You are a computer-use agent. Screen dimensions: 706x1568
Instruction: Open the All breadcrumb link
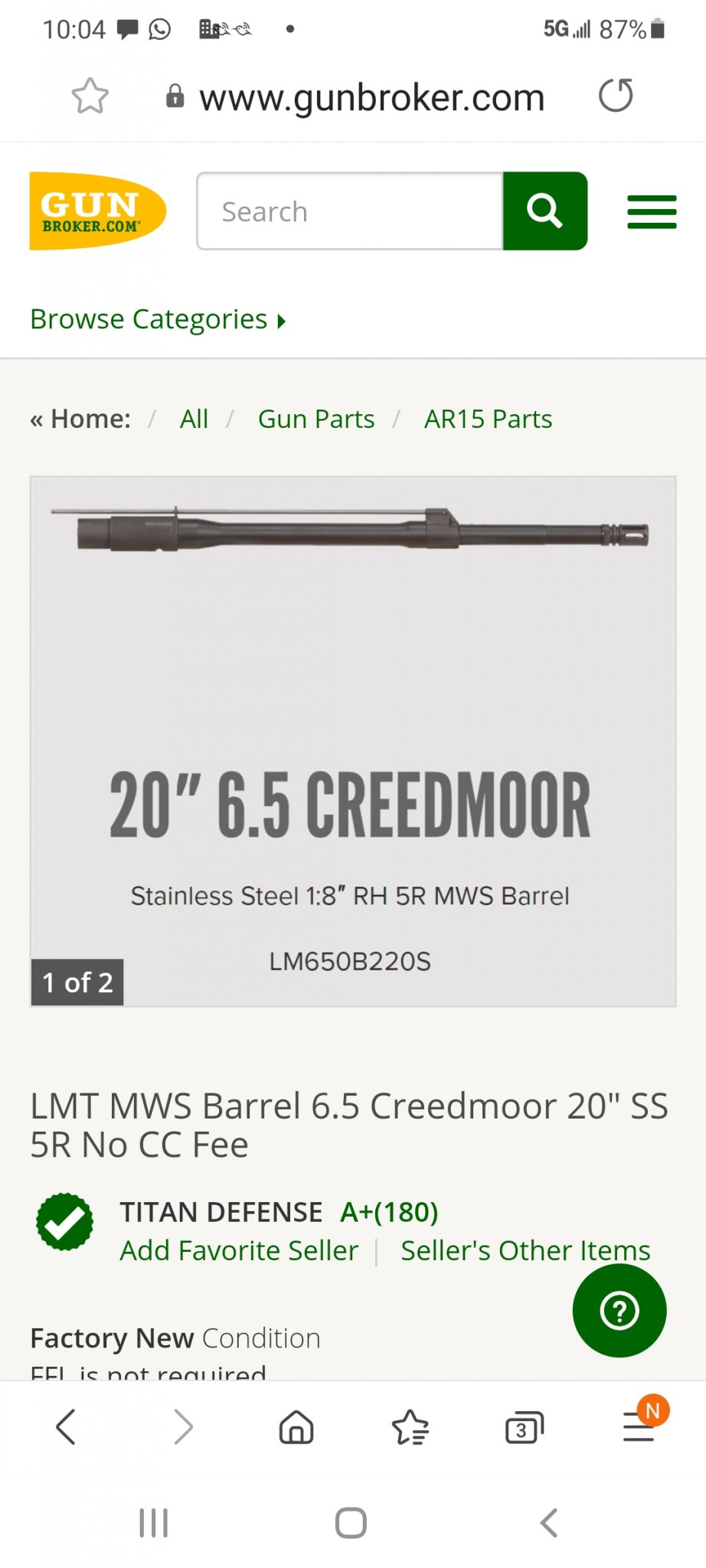click(194, 419)
